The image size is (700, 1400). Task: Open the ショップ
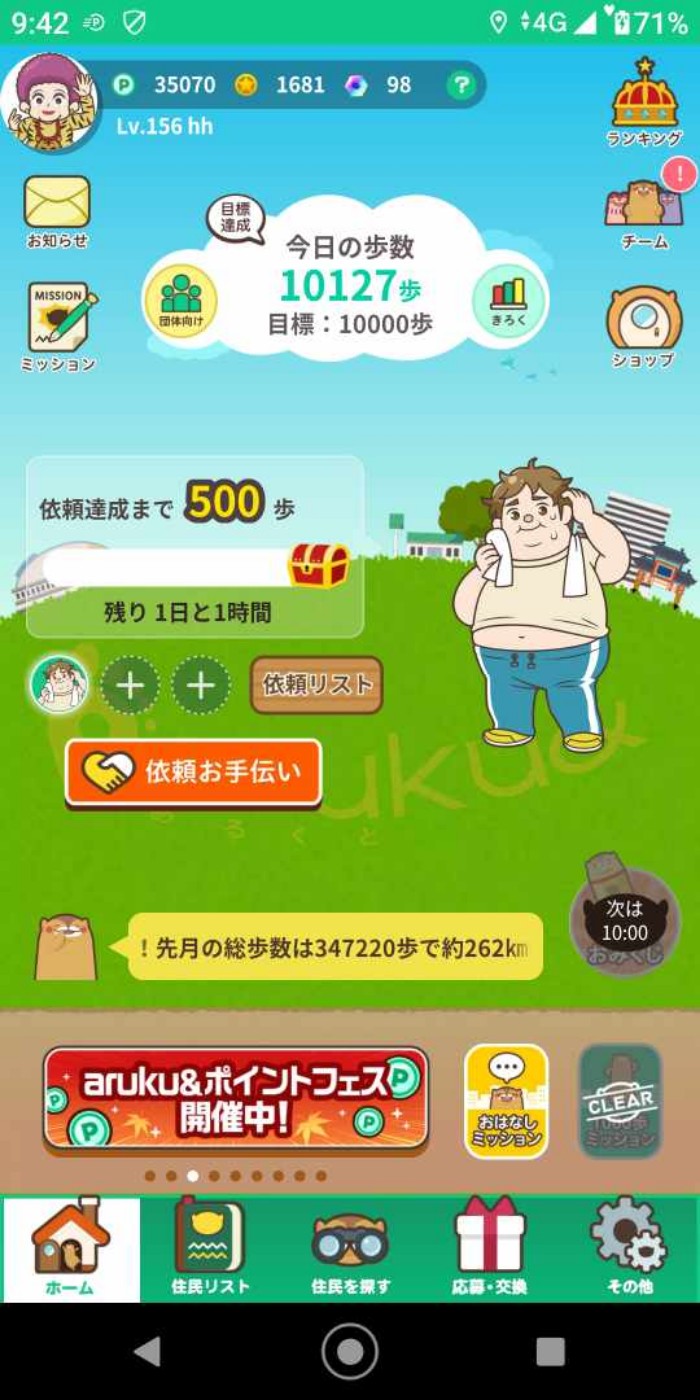coord(643,325)
